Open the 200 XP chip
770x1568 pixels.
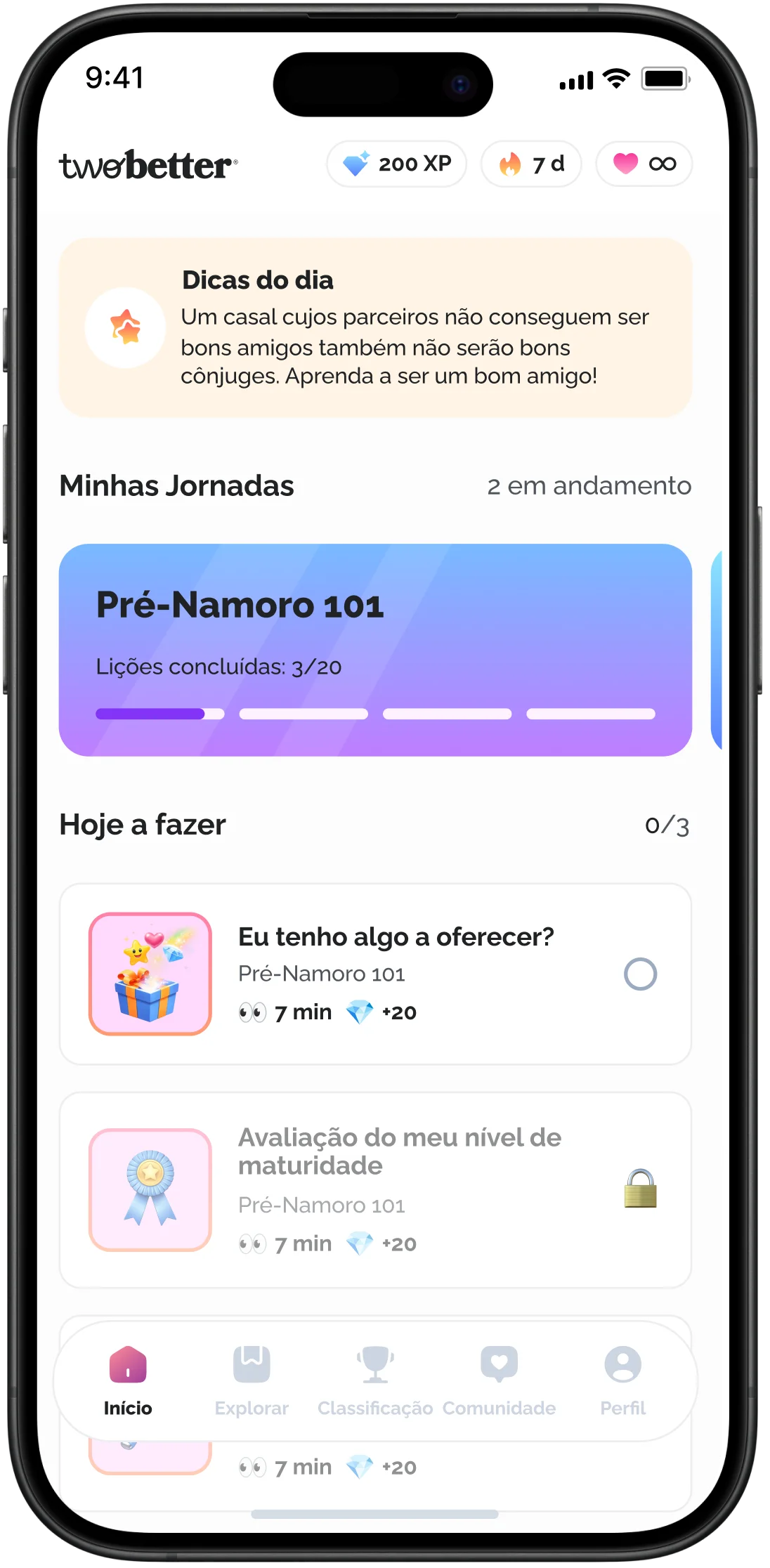click(396, 164)
